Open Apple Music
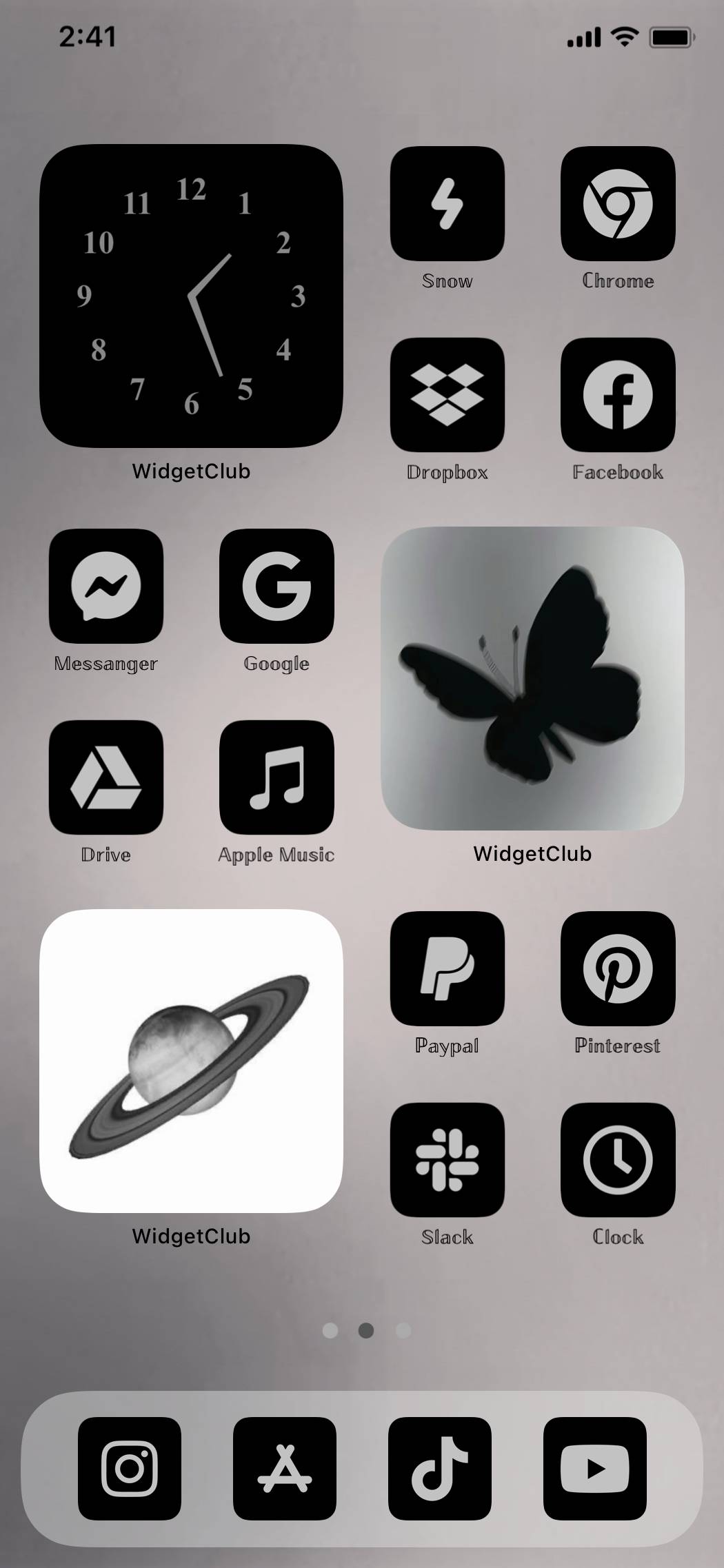The image size is (724, 1568). coord(276,777)
